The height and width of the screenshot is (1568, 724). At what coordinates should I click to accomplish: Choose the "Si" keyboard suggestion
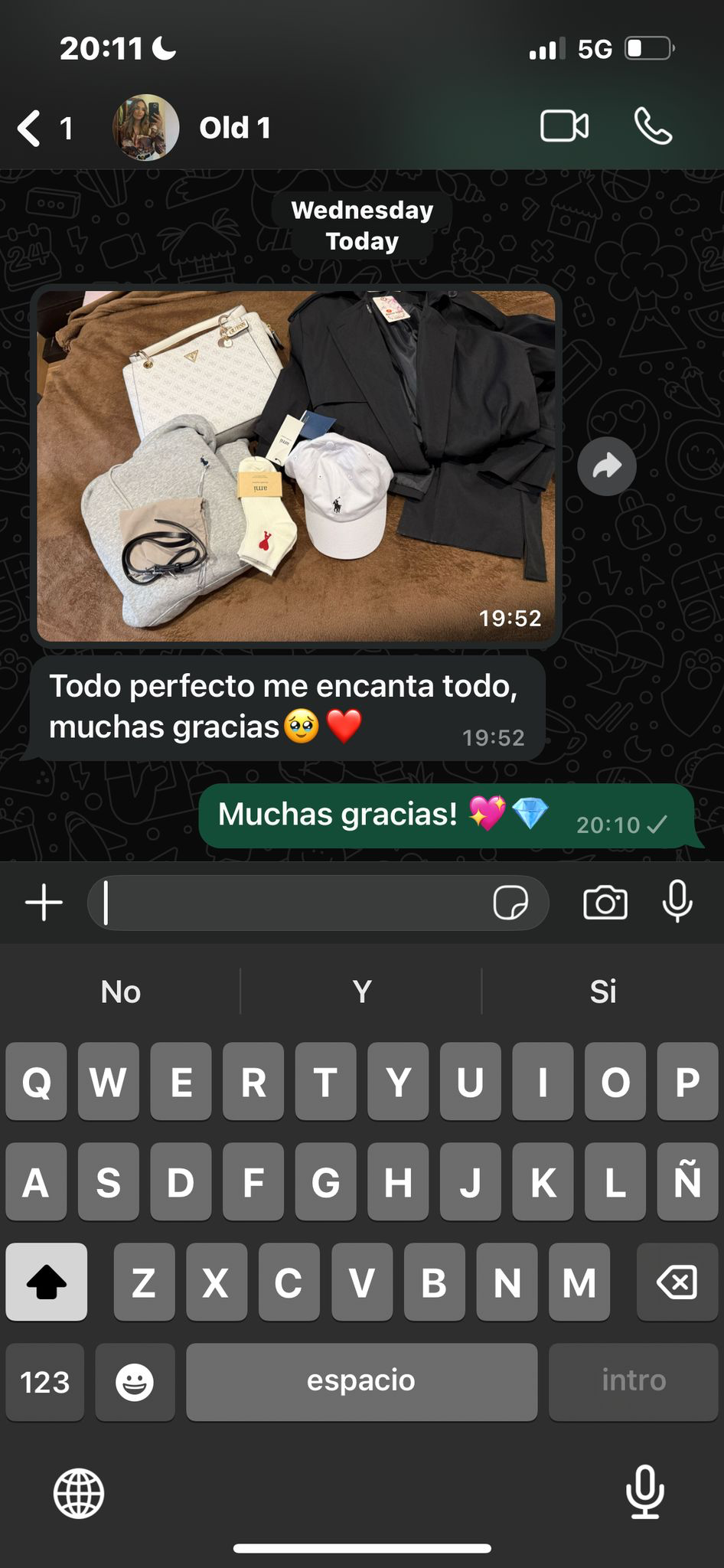pyautogui.click(x=602, y=991)
